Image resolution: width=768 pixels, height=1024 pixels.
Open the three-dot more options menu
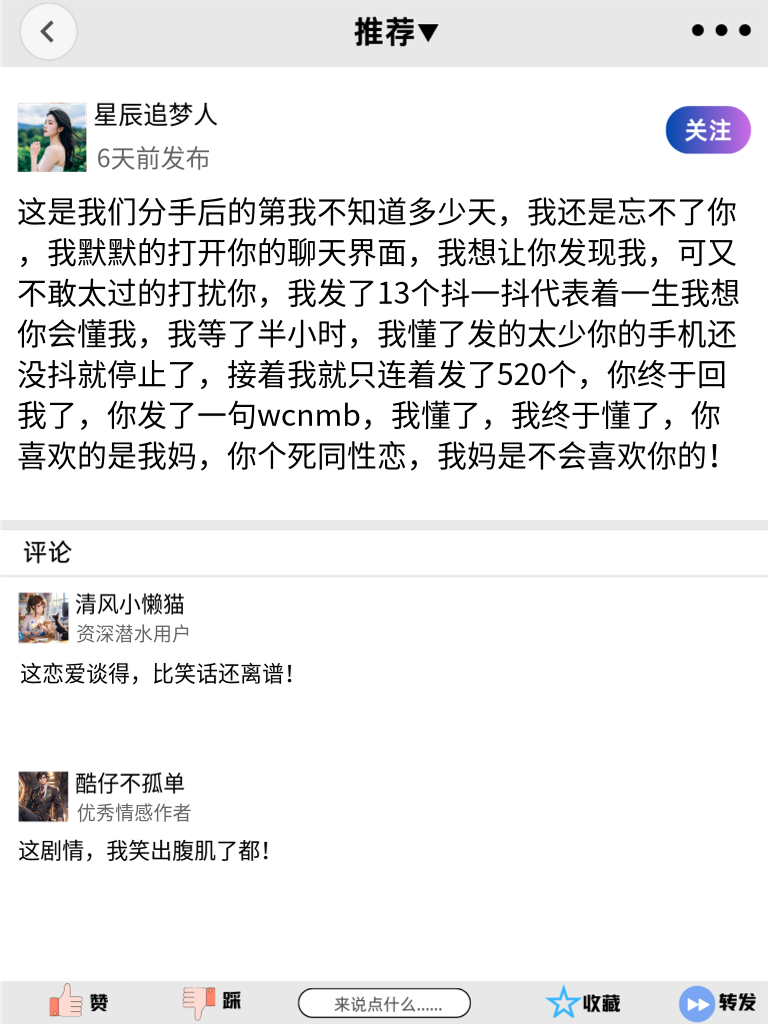point(719,30)
